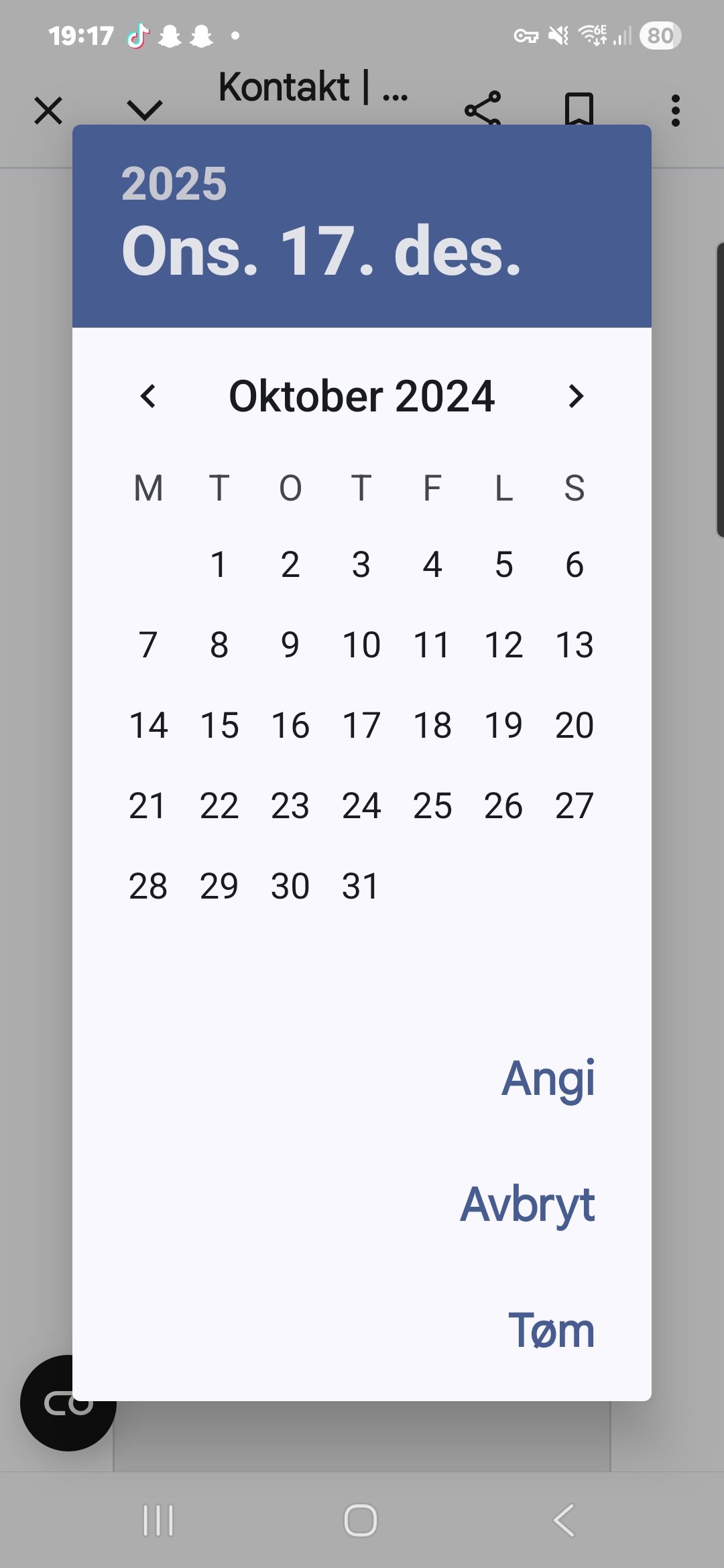
Task: Choose Sunday the 6th
Action: click(x=575, y=564)
